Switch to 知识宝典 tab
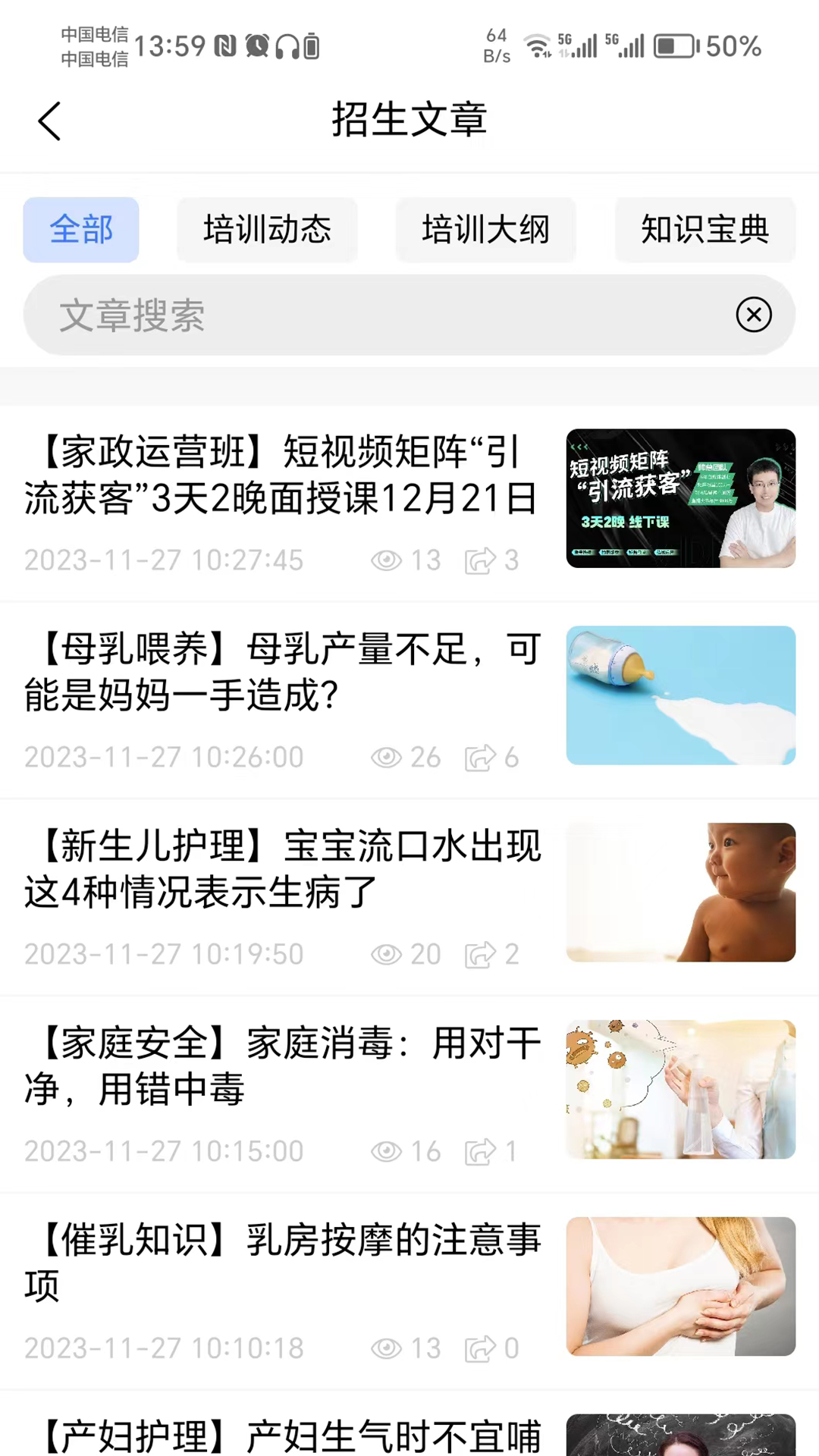The height and width of the screenshot is (1456, 819). [704, 230]
